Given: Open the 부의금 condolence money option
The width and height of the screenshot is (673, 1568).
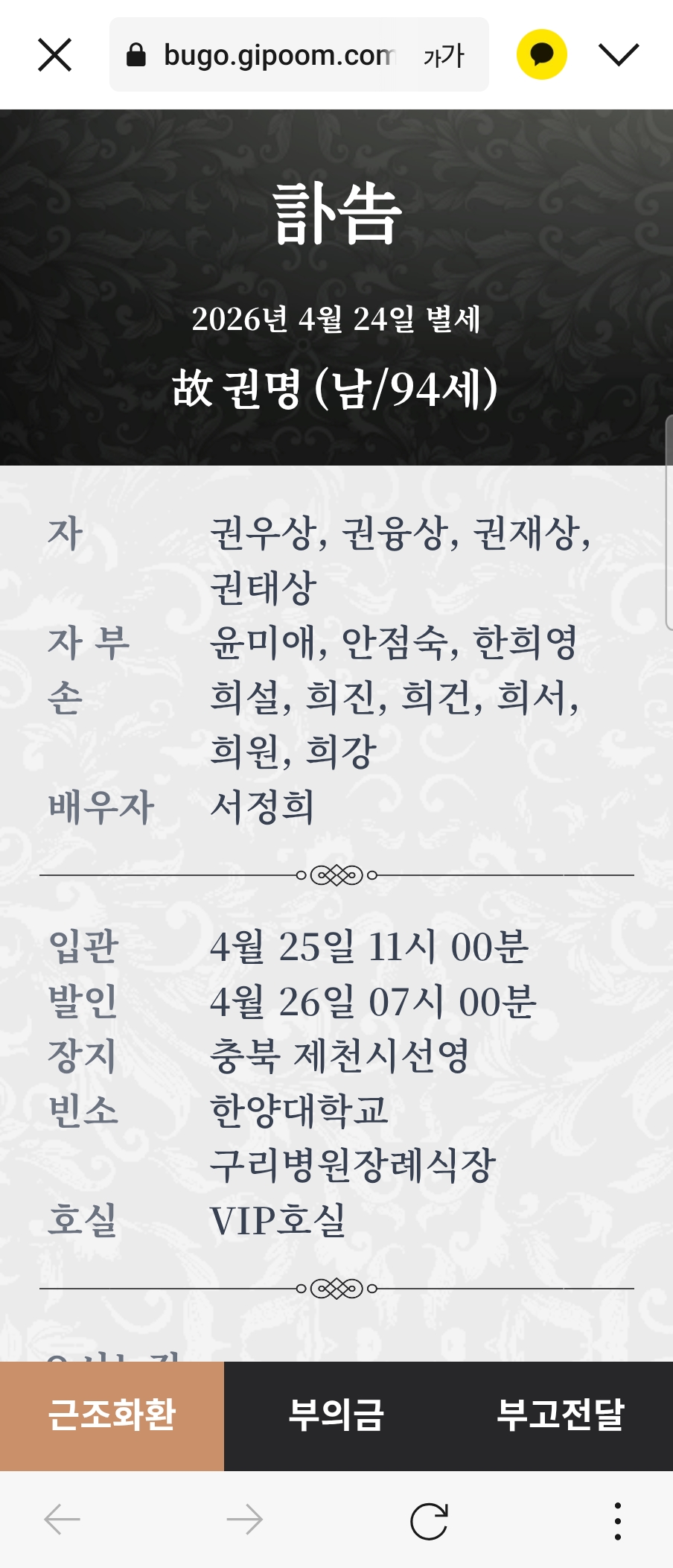Looking at the screenshot, I should point(336,1415).
